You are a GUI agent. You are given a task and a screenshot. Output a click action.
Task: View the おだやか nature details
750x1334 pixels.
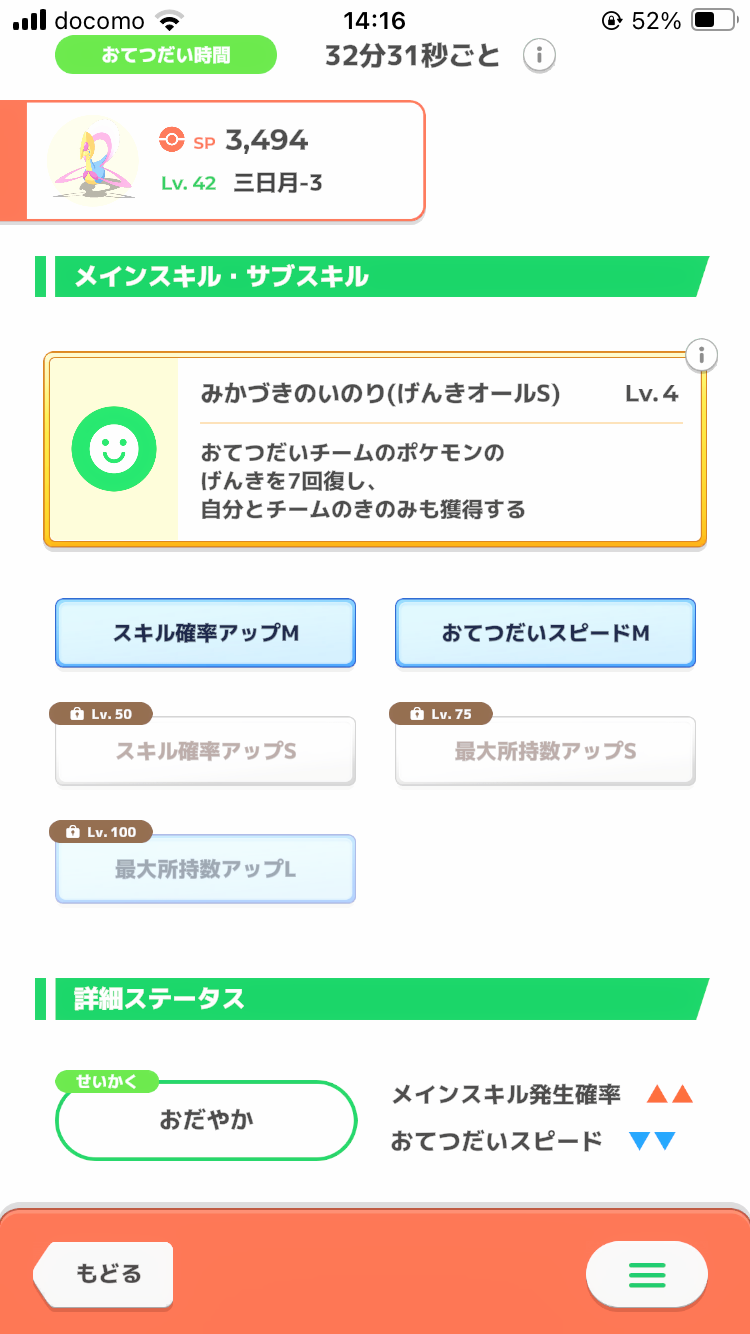(x=206, y=1120)
